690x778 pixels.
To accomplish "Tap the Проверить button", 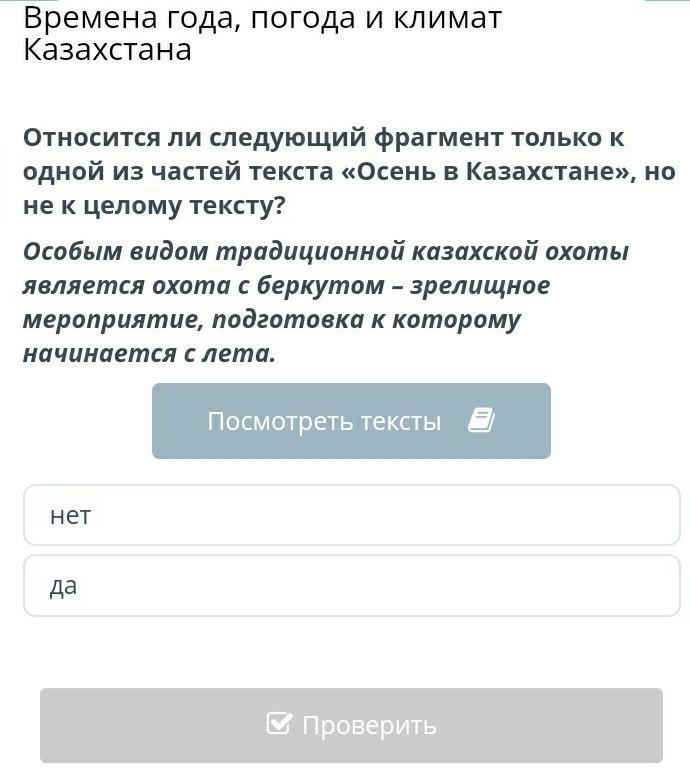I will [x=351, y=725].
